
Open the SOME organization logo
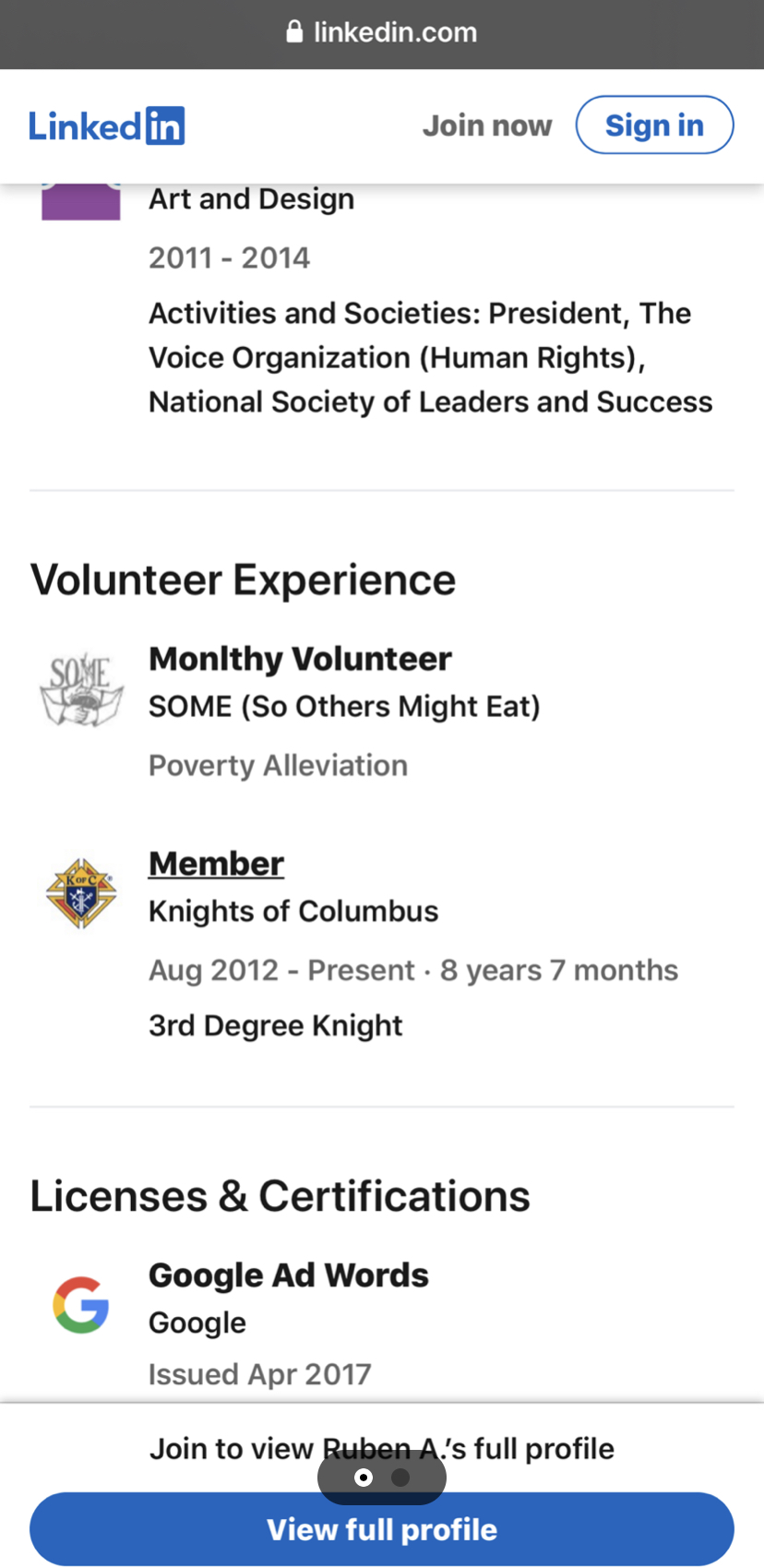pyautogui.click(x=81, y=688)
